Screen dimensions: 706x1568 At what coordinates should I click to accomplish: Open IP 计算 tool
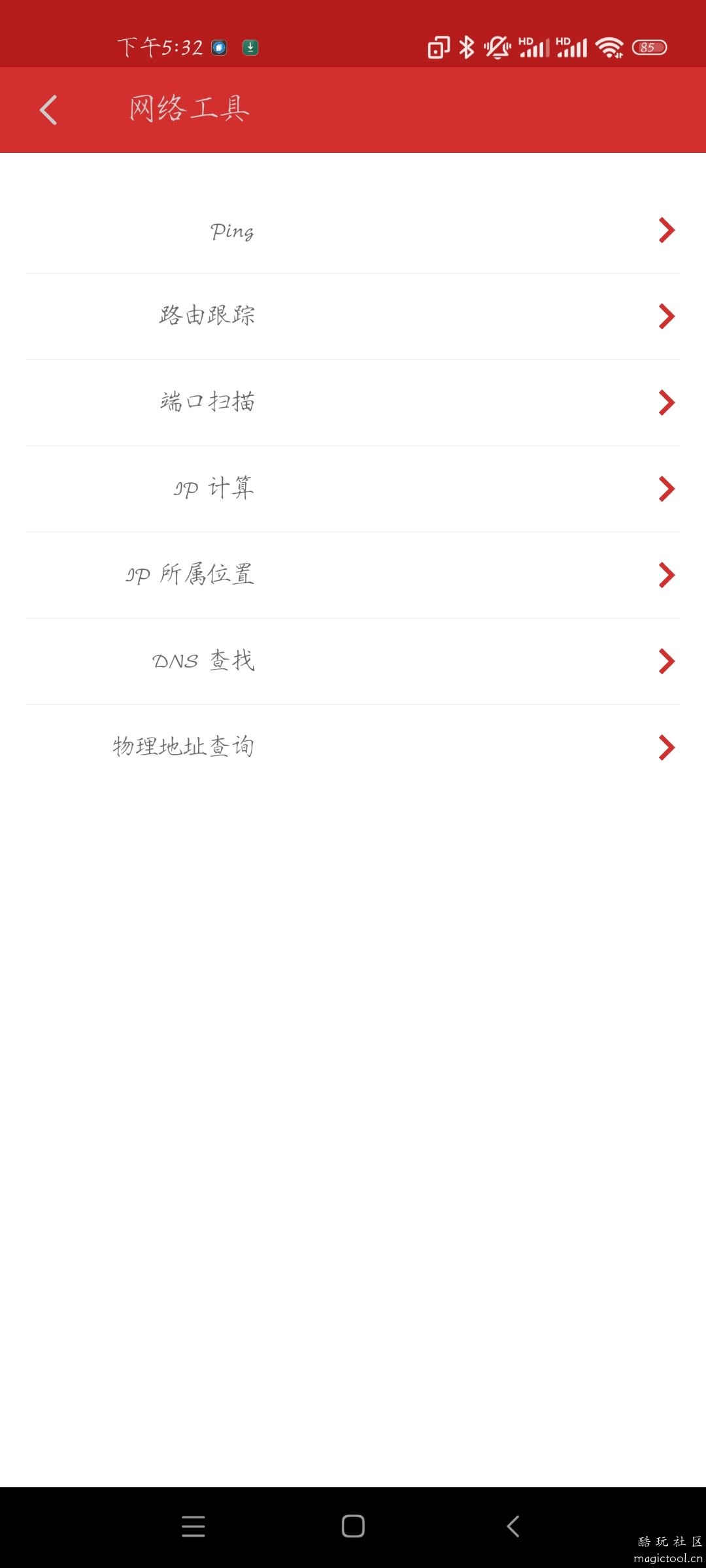(x=353, y=489)
